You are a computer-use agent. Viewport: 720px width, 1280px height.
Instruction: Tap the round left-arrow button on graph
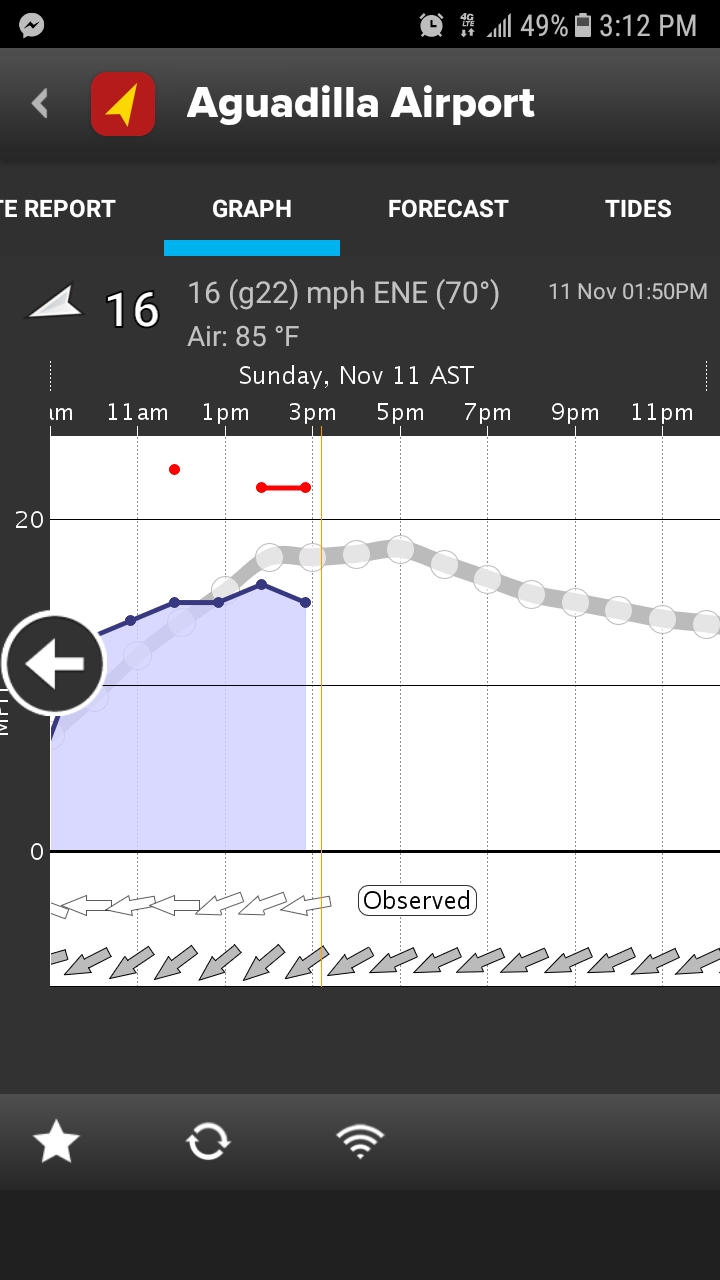click(x=54, y=664)
